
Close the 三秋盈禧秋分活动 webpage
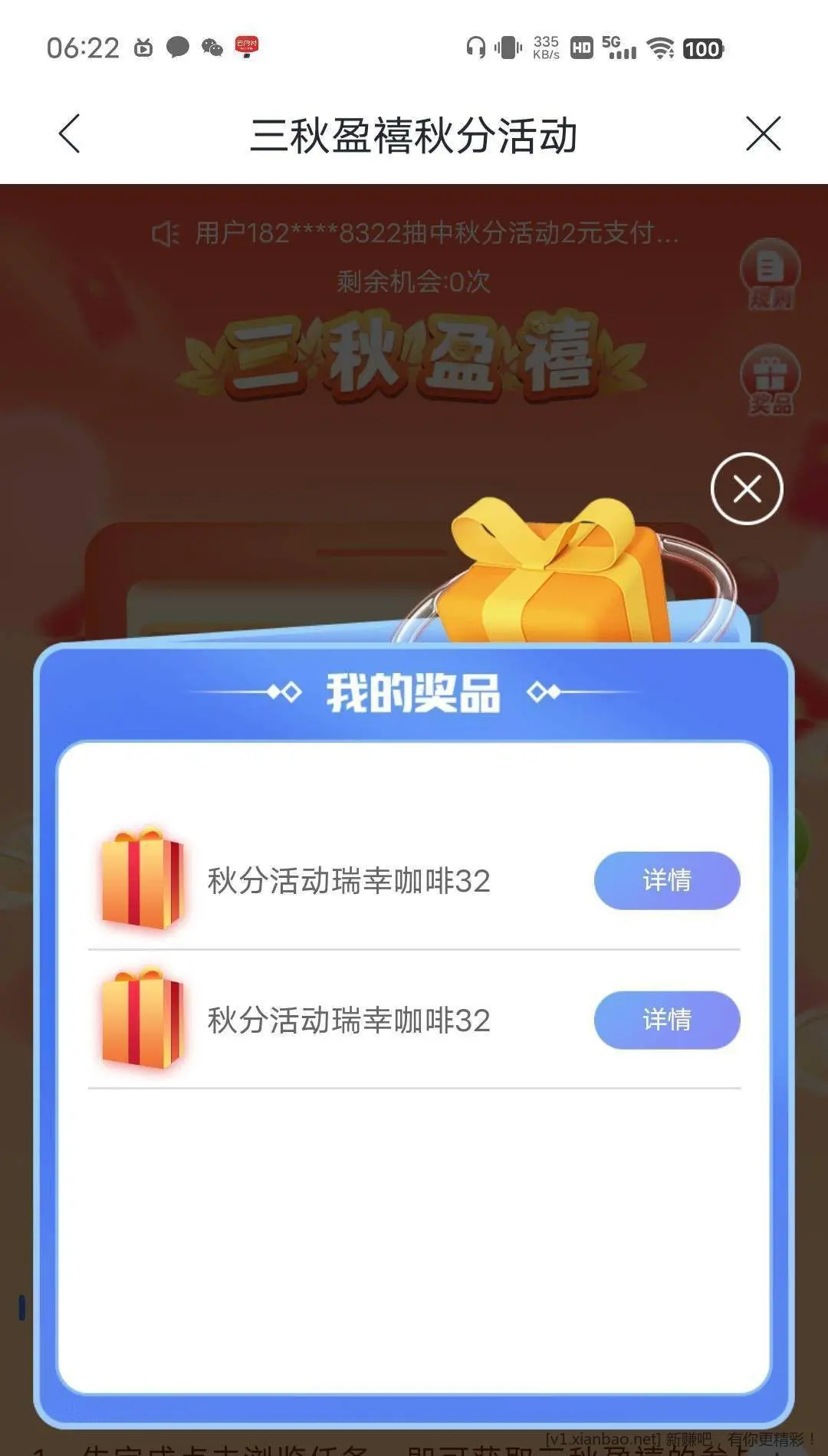pos(763,134)
